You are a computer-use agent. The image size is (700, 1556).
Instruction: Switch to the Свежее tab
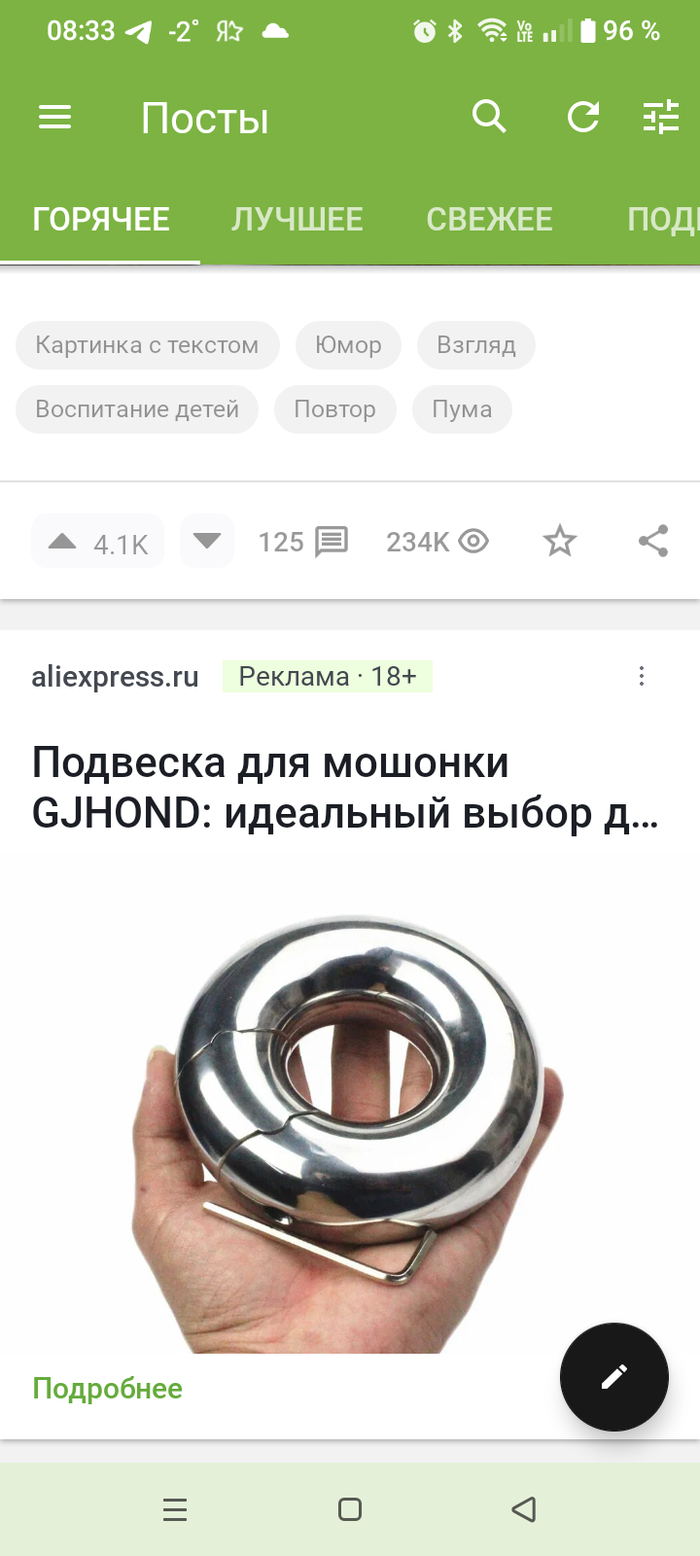click(489, 219)
